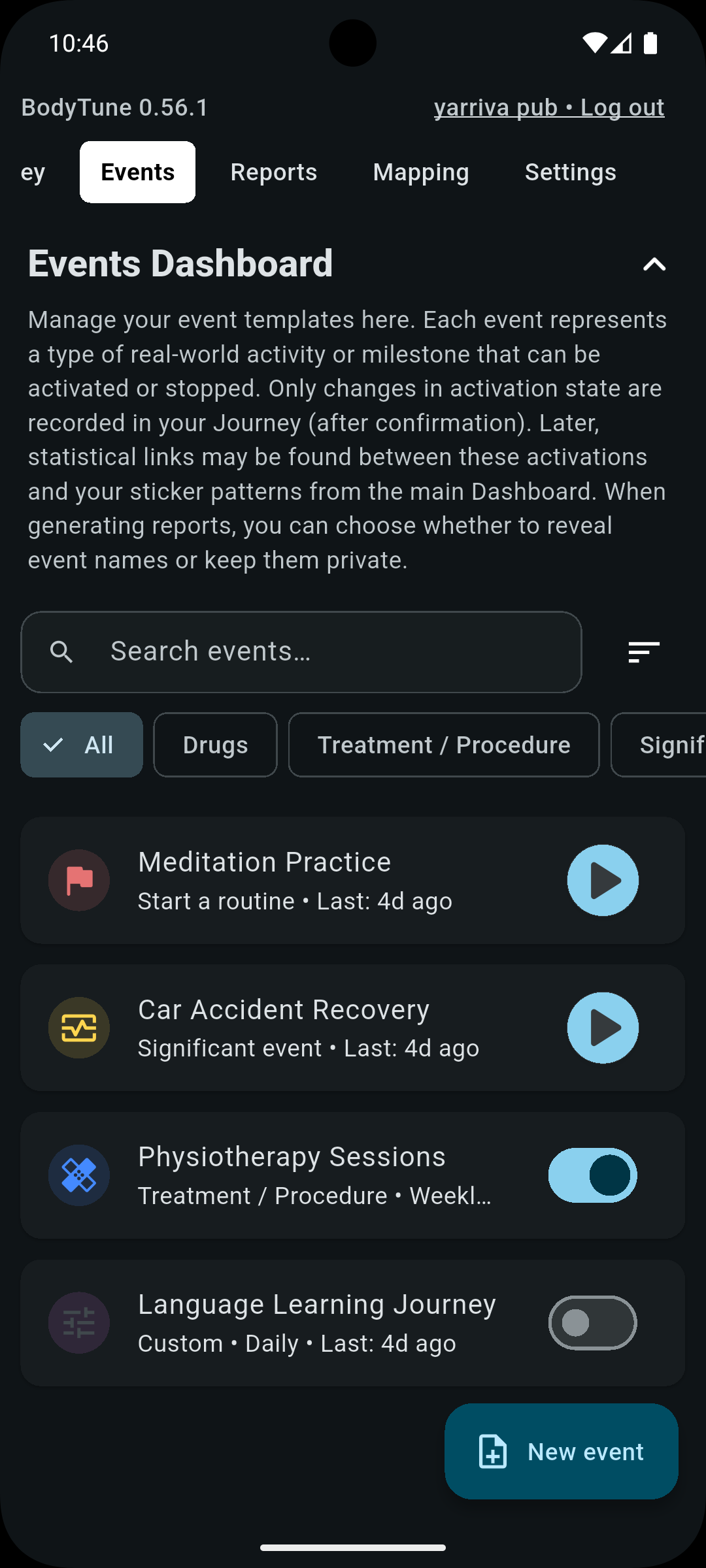
Task: Open the sort options icon
Action: click(x=643, y=652)
